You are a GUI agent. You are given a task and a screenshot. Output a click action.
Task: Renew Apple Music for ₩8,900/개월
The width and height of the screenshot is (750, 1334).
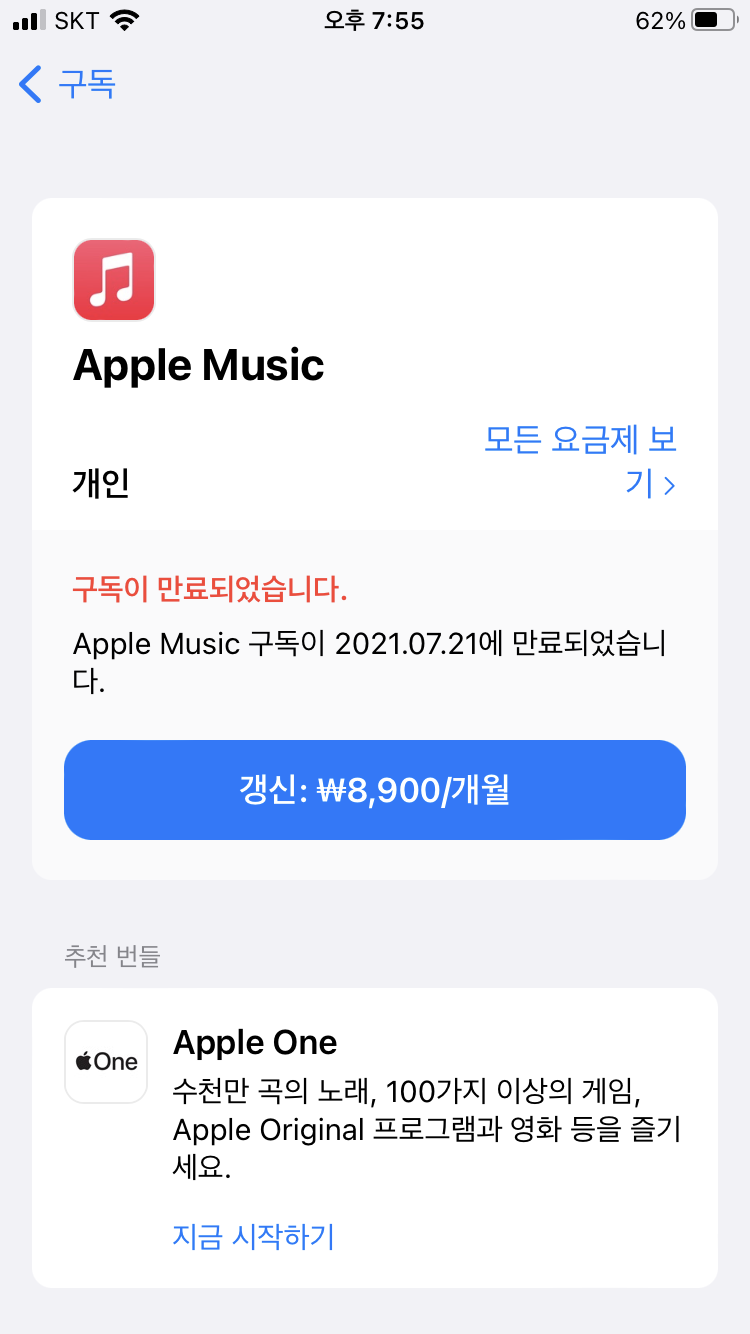tap(375, 790)
